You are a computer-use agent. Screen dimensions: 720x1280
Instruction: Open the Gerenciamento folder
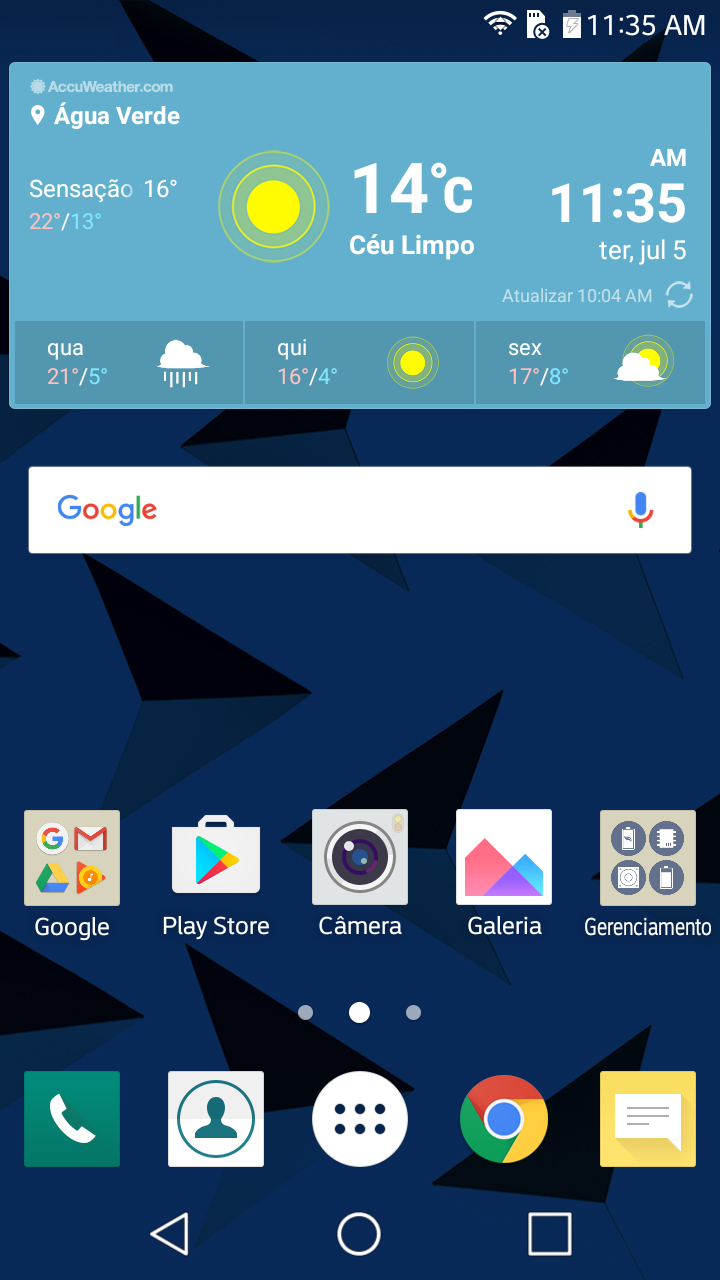coord(648,875)
